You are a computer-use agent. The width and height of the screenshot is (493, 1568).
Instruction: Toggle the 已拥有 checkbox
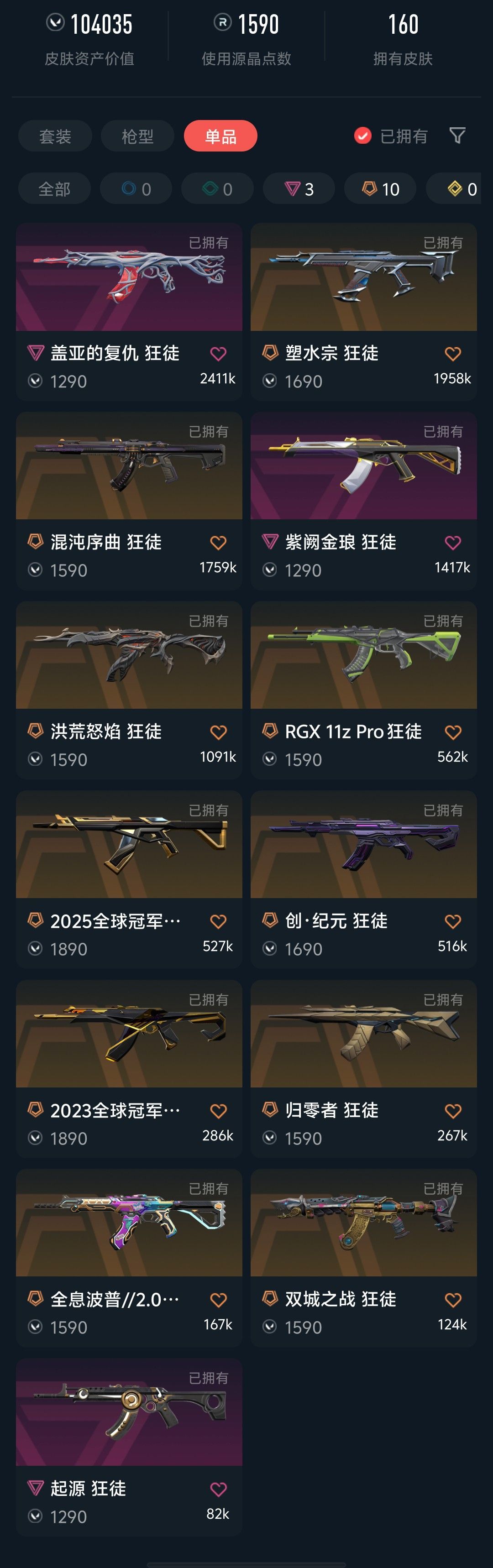[x=363, y=136]
